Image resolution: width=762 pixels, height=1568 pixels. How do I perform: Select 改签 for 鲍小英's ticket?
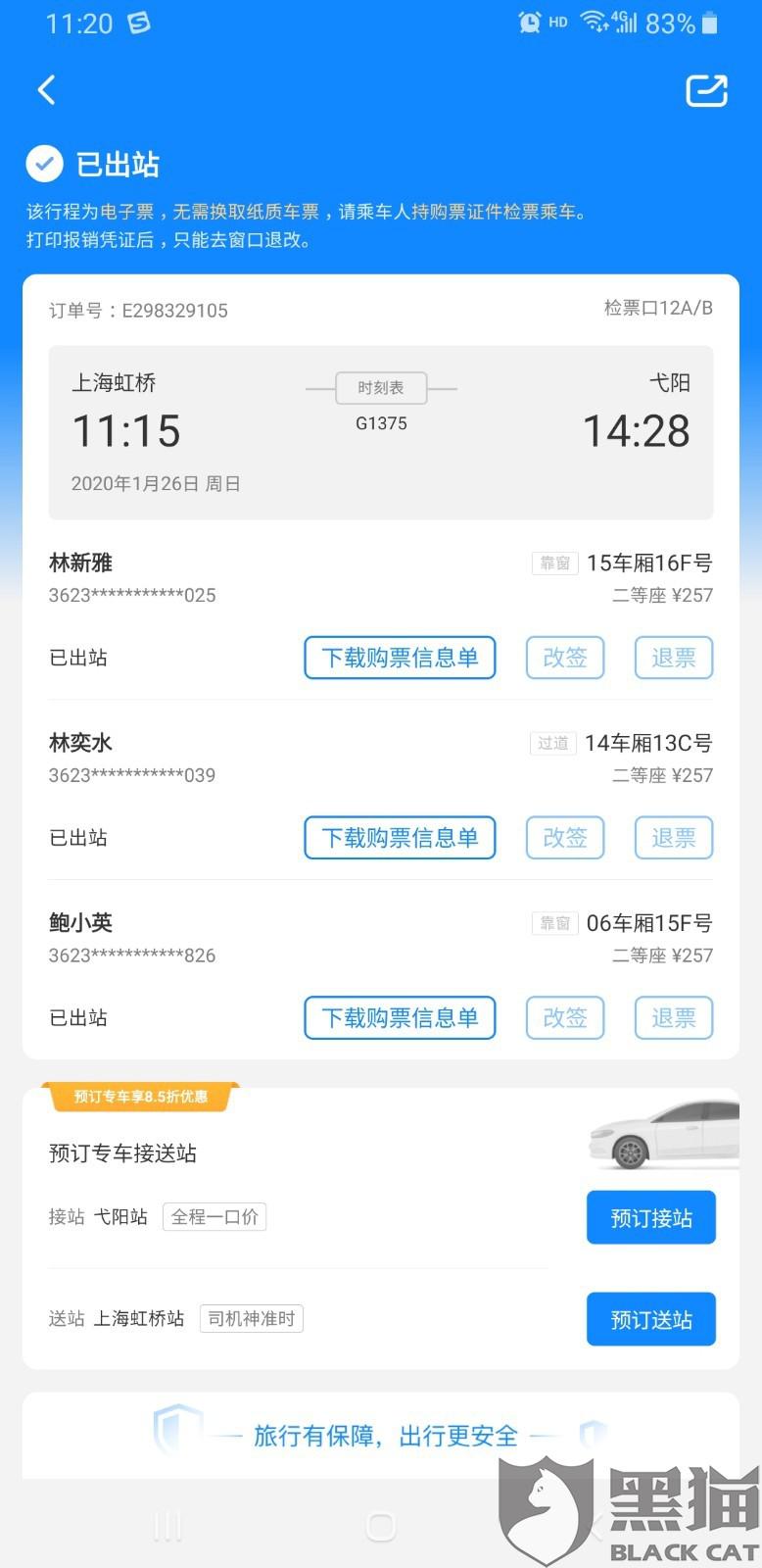point(565,1018)
